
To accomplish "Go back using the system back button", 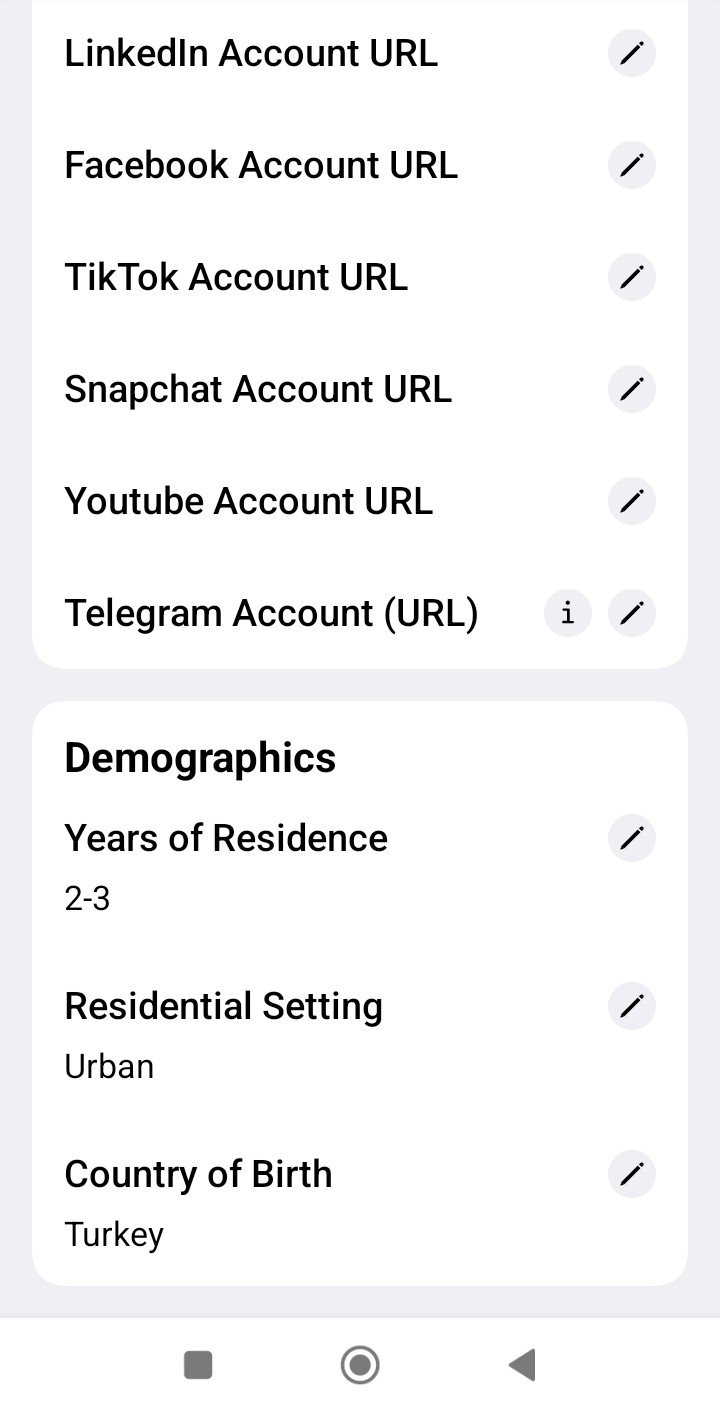I will (x=522, y=1364).
